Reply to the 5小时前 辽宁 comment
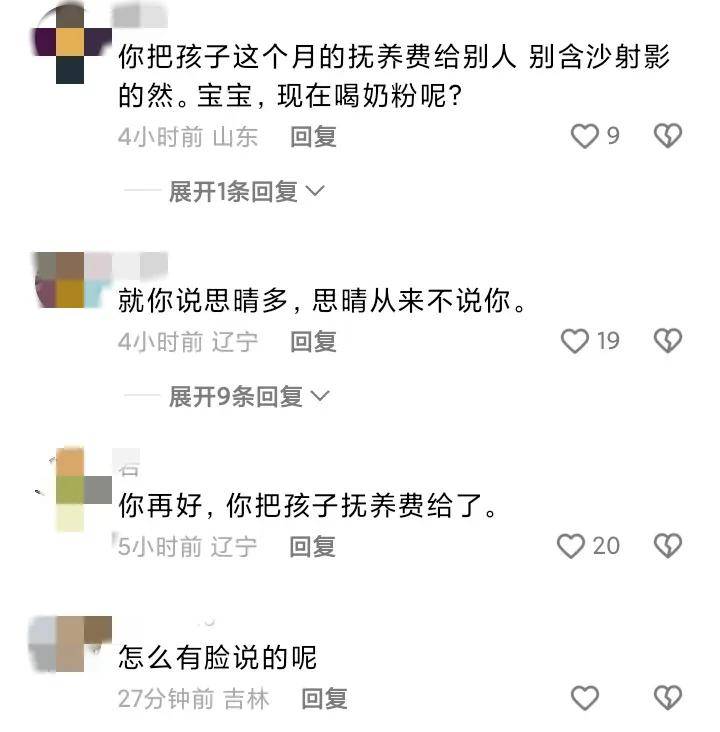 coord(313,547)
